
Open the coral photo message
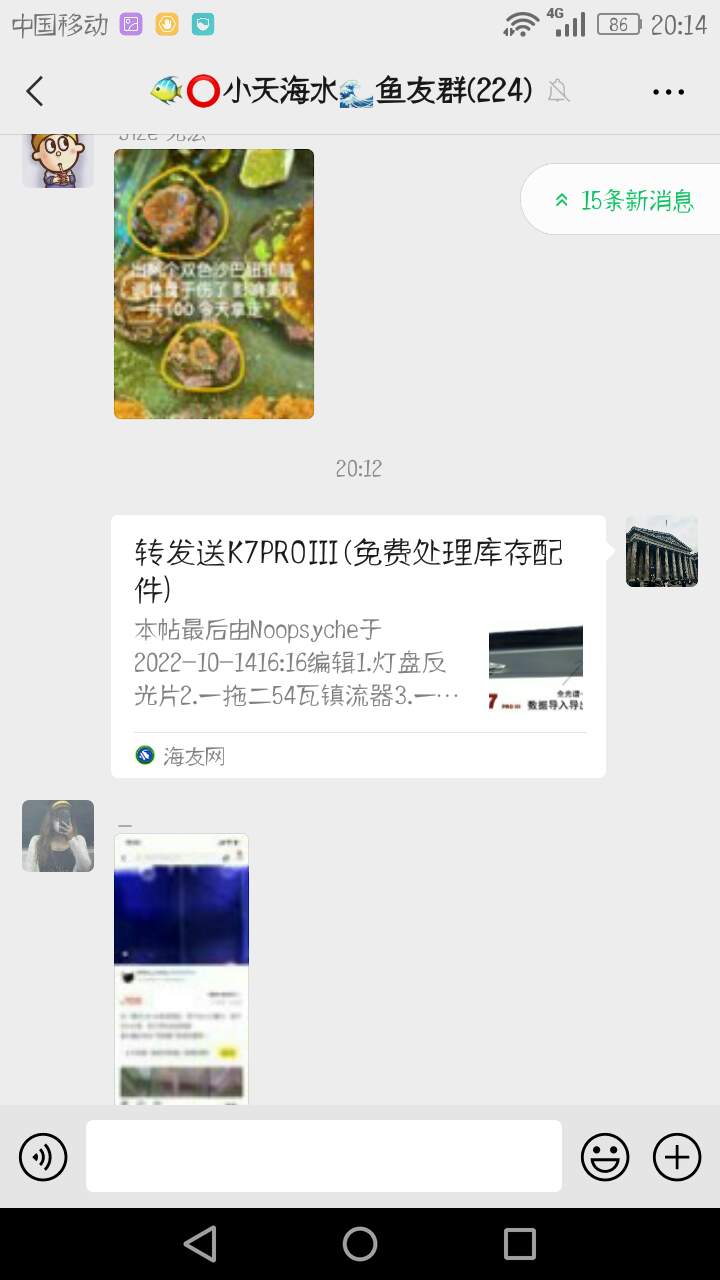214,284
